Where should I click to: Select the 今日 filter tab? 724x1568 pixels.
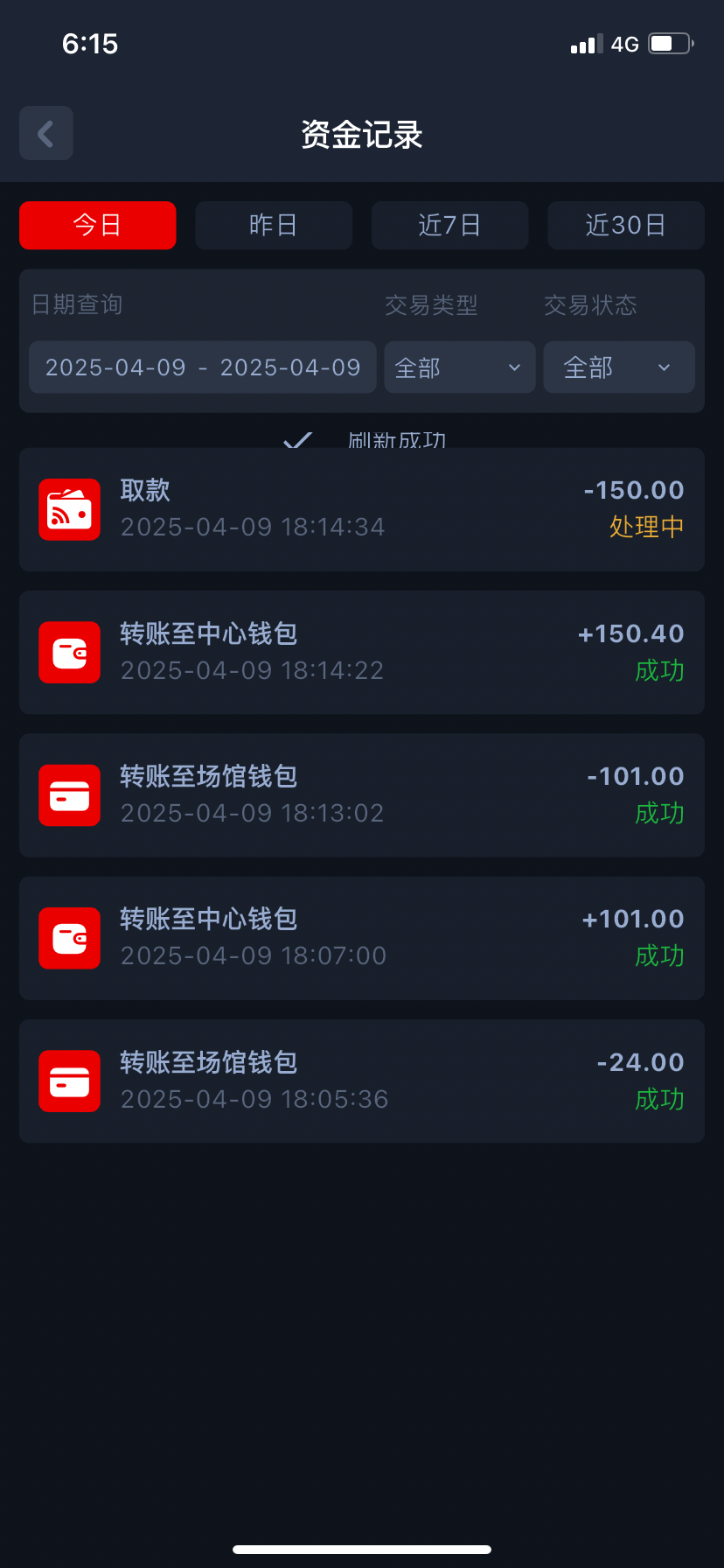(x=98, y=226)
